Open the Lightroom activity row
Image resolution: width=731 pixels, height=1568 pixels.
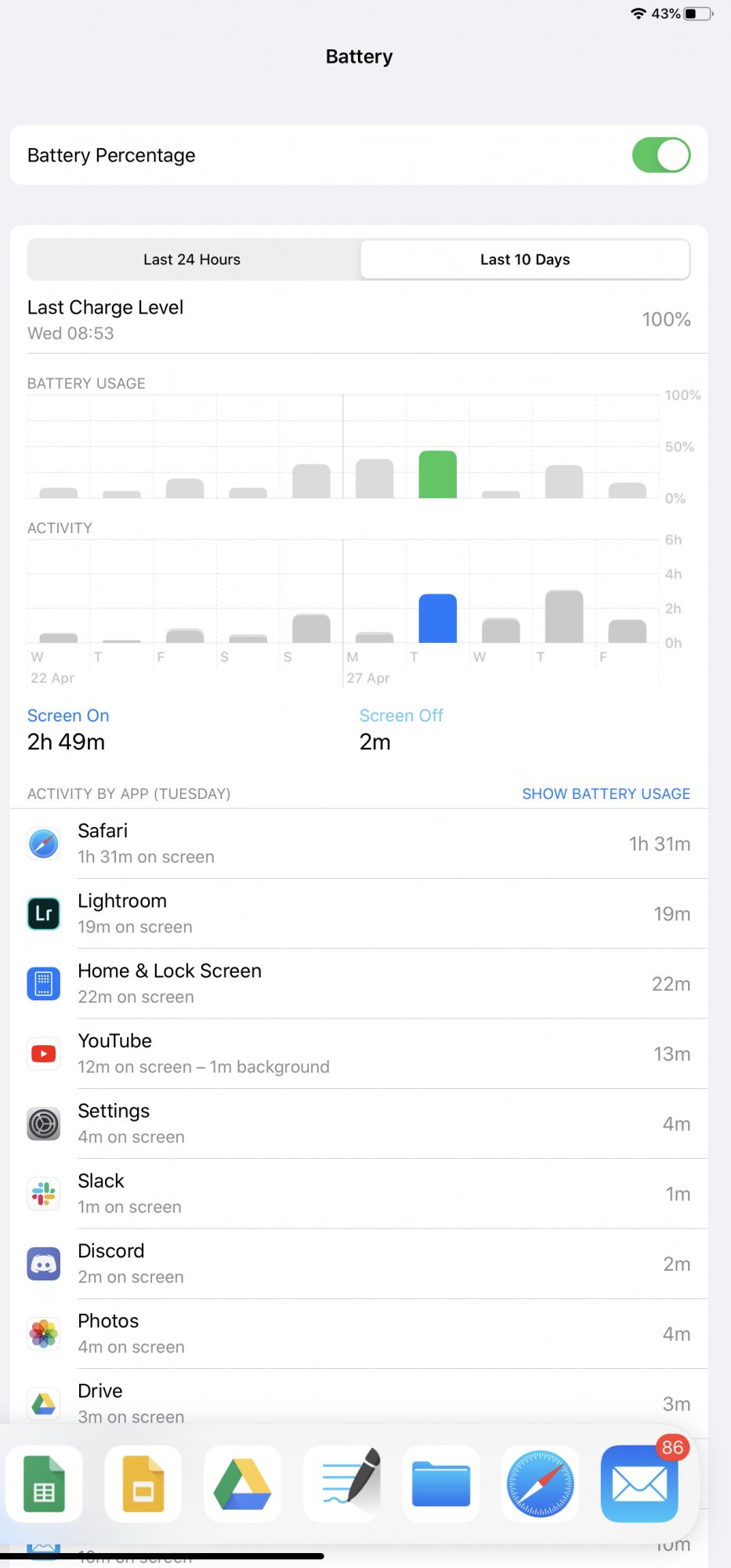(x=359, y=914)
